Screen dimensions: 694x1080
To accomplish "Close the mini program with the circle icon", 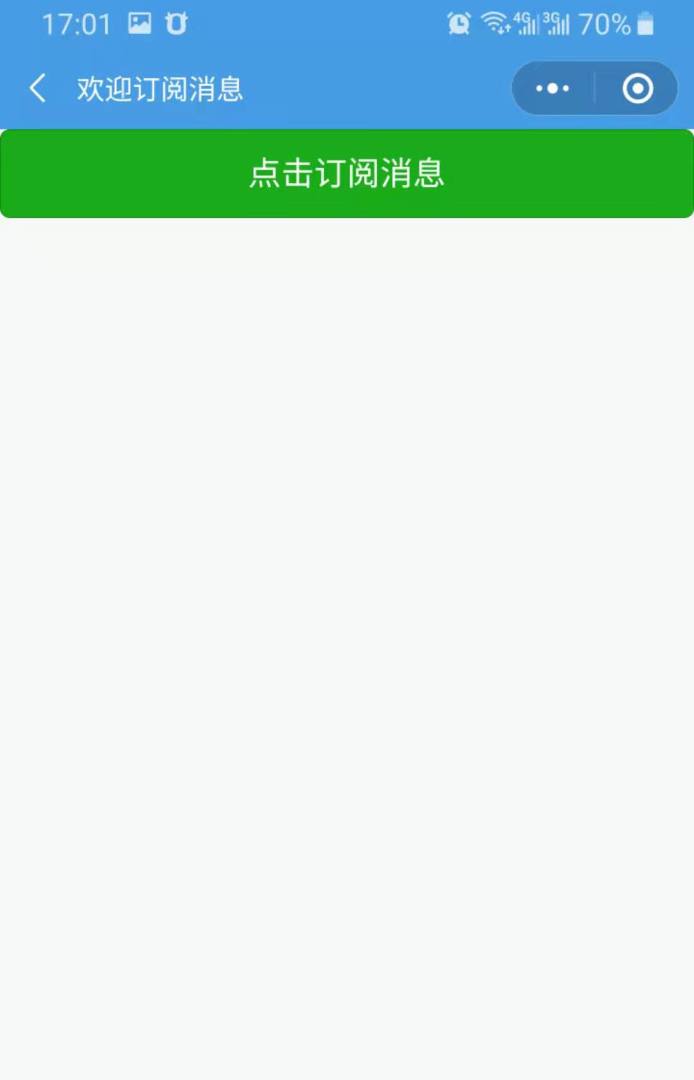I will coord(637,89).
